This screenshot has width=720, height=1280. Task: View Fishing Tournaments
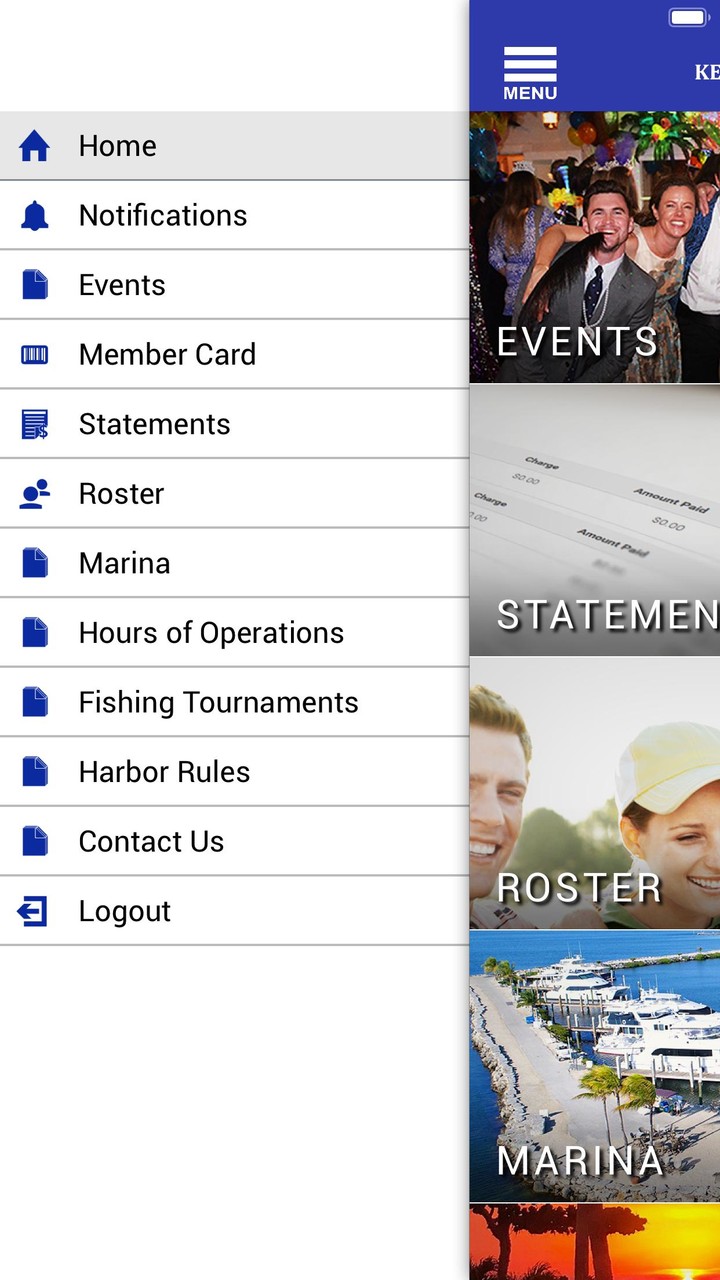point(234,702)
